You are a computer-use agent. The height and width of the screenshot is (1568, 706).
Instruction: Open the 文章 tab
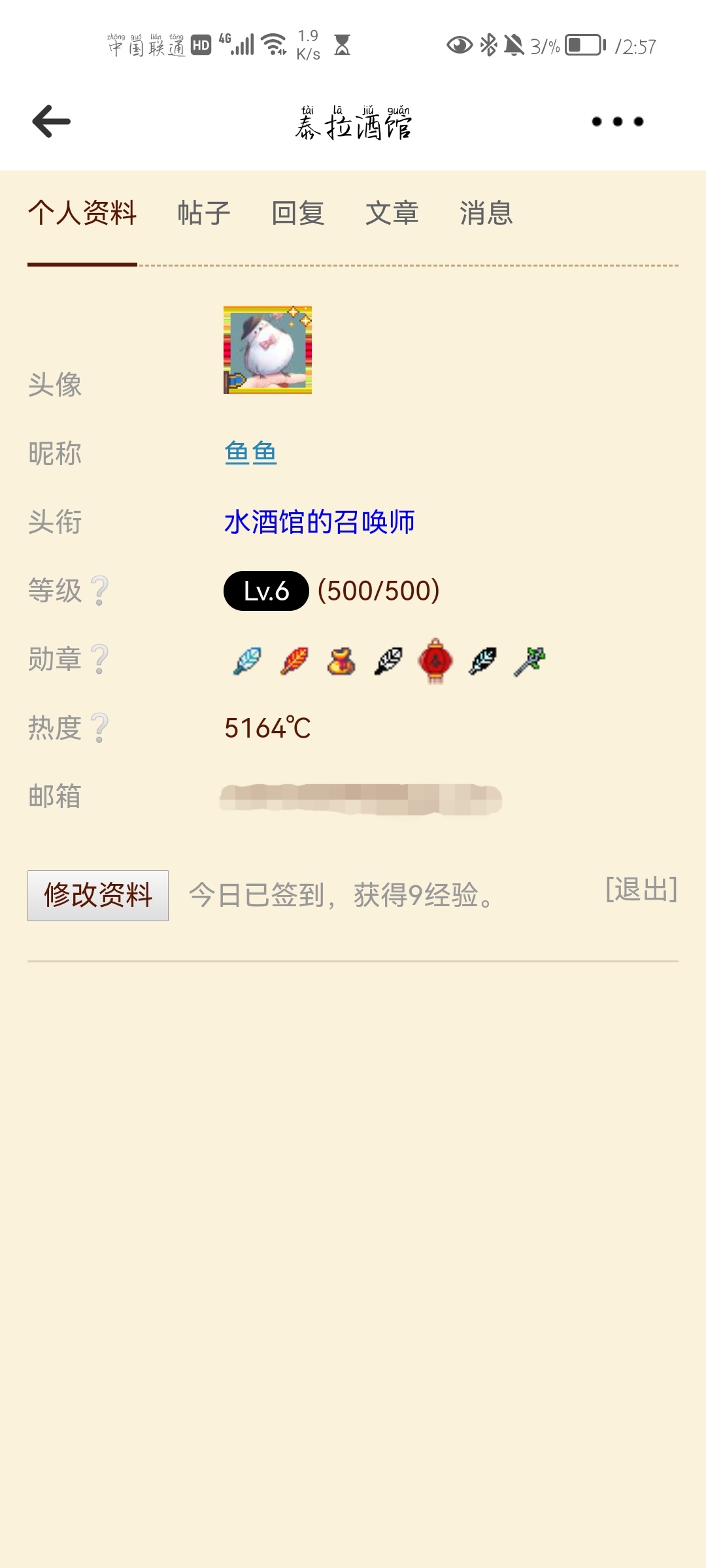click(392, 213)
